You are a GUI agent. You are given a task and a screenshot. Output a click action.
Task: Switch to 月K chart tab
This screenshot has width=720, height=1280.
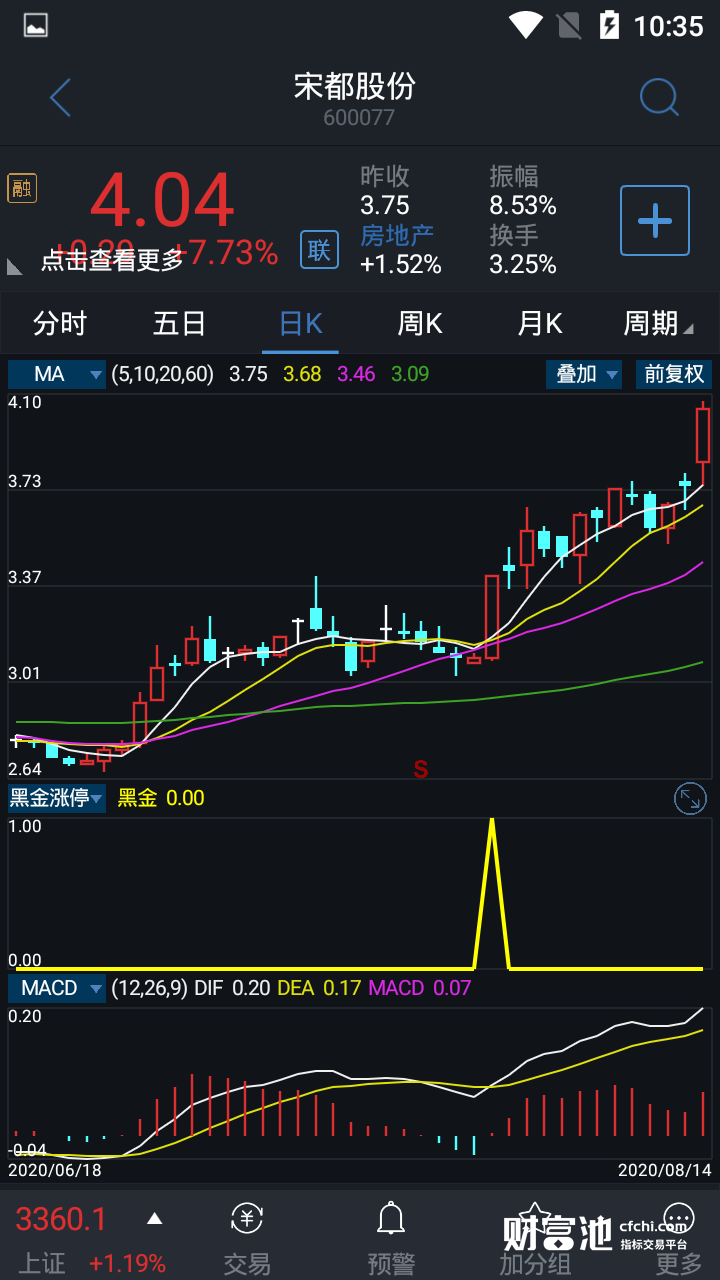tap(540, 324)
